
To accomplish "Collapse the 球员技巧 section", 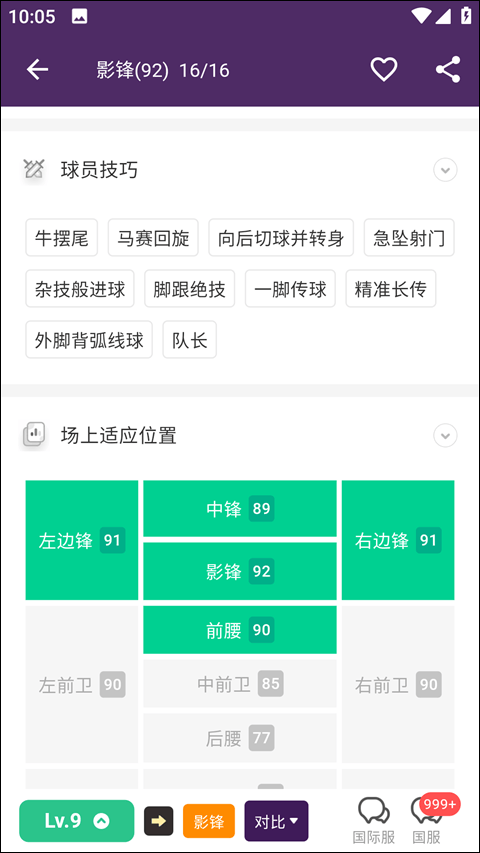I will (445, 170).
